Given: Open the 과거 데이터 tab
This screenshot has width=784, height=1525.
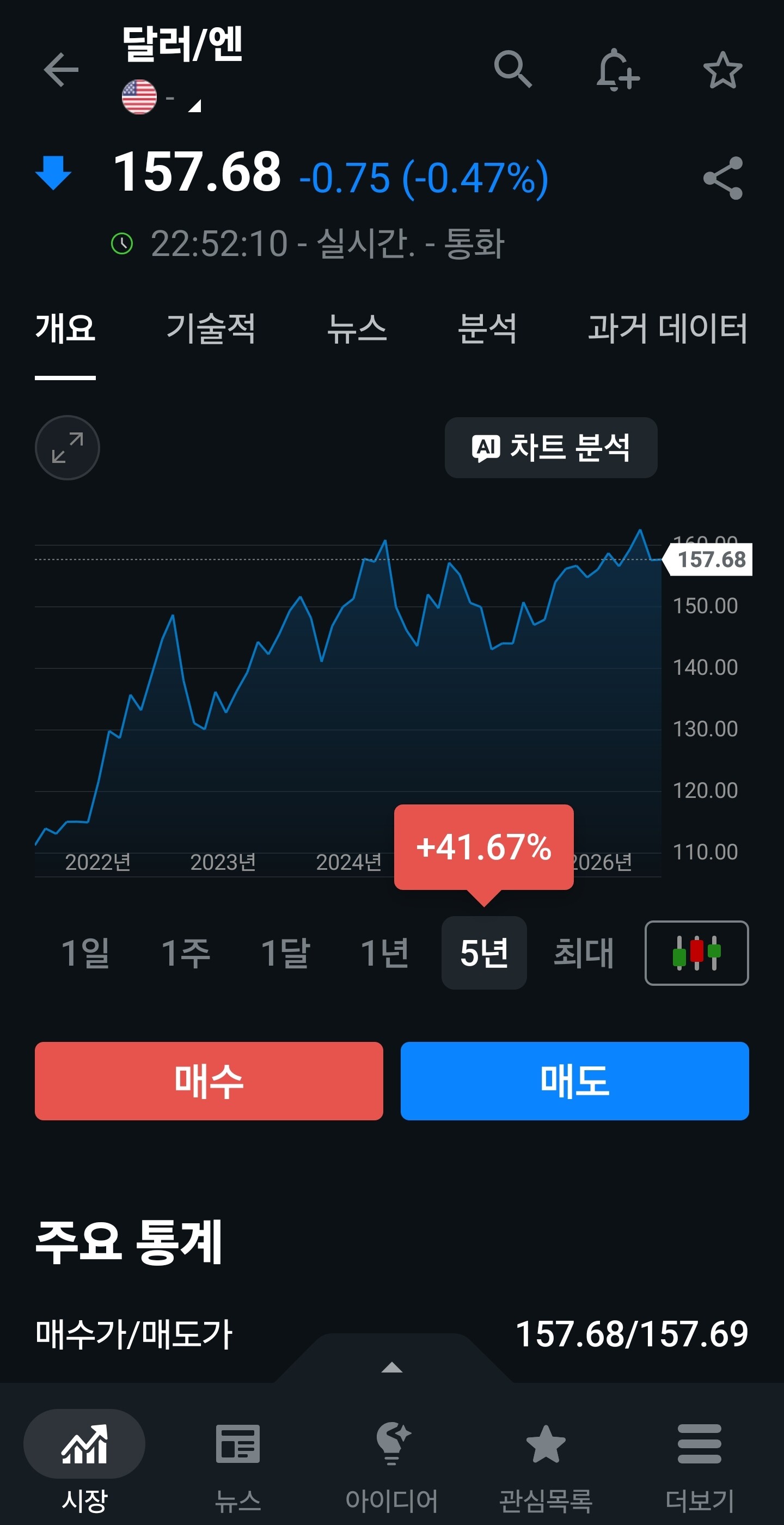Looking at the screenshot, I should [x=667, y=328].
